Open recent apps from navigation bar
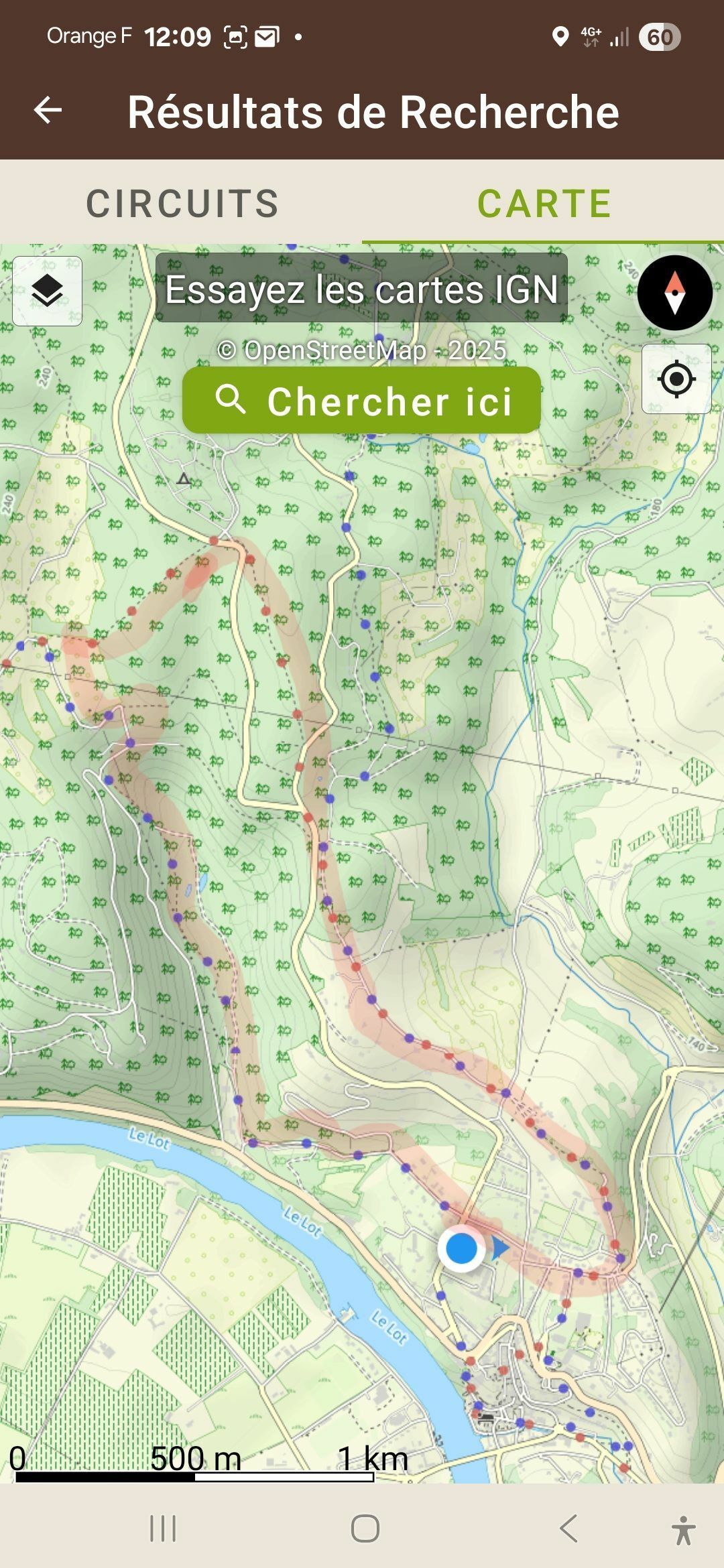The image size is (724, 1568). tap(163, 1528)
